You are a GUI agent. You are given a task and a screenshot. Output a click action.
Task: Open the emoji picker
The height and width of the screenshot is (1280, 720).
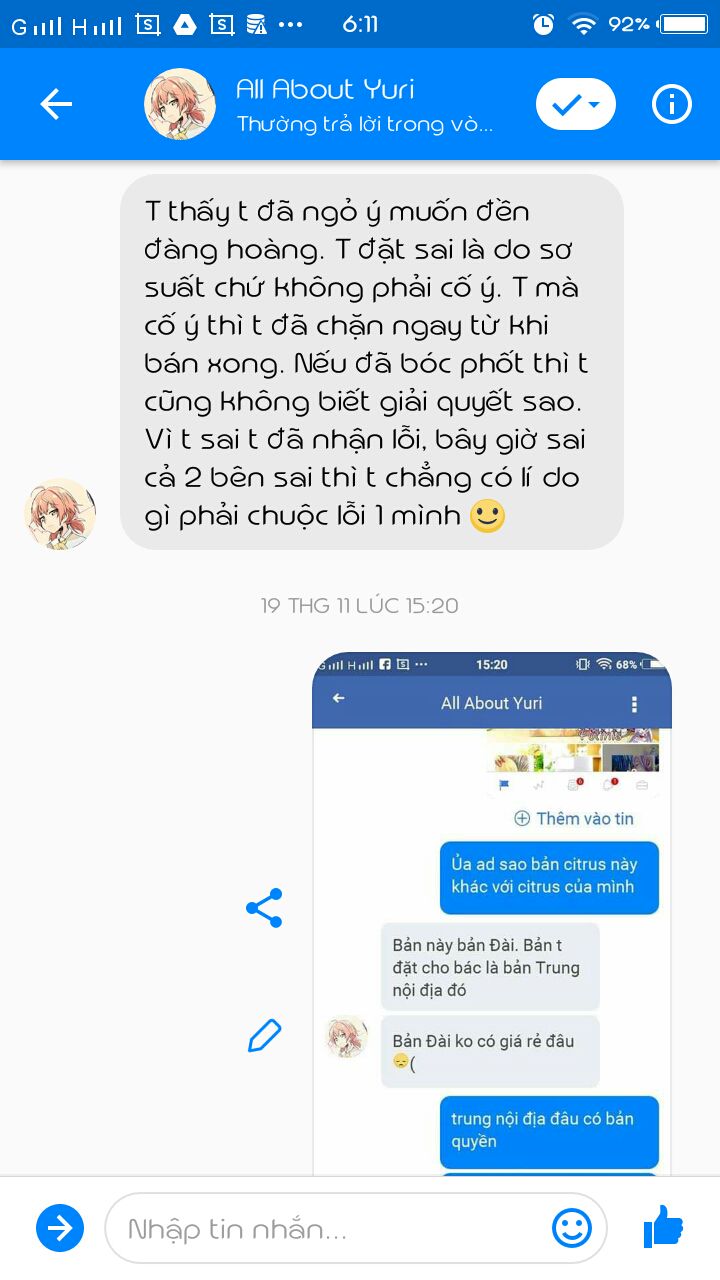click(572, 1228)
